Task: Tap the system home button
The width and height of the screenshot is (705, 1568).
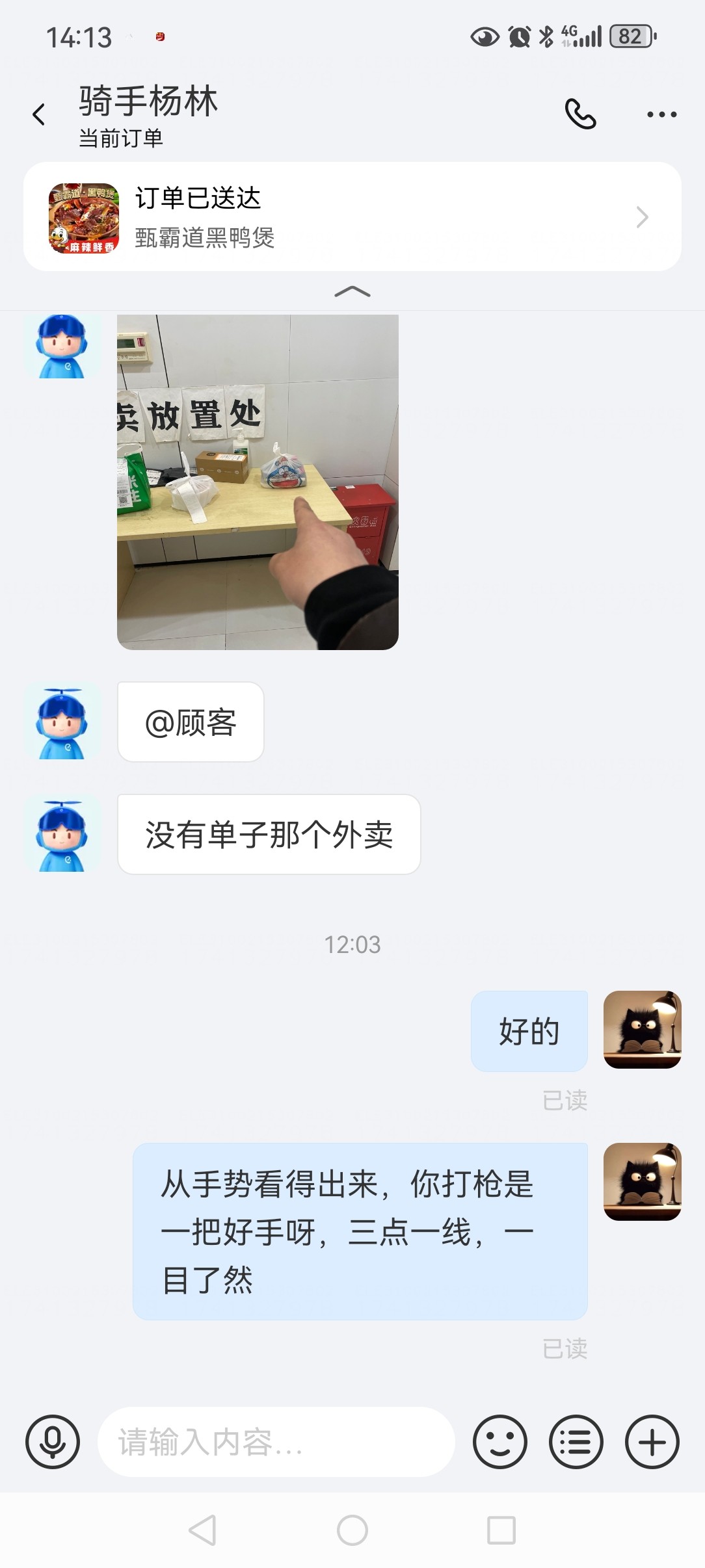Action: point(352,1530)
